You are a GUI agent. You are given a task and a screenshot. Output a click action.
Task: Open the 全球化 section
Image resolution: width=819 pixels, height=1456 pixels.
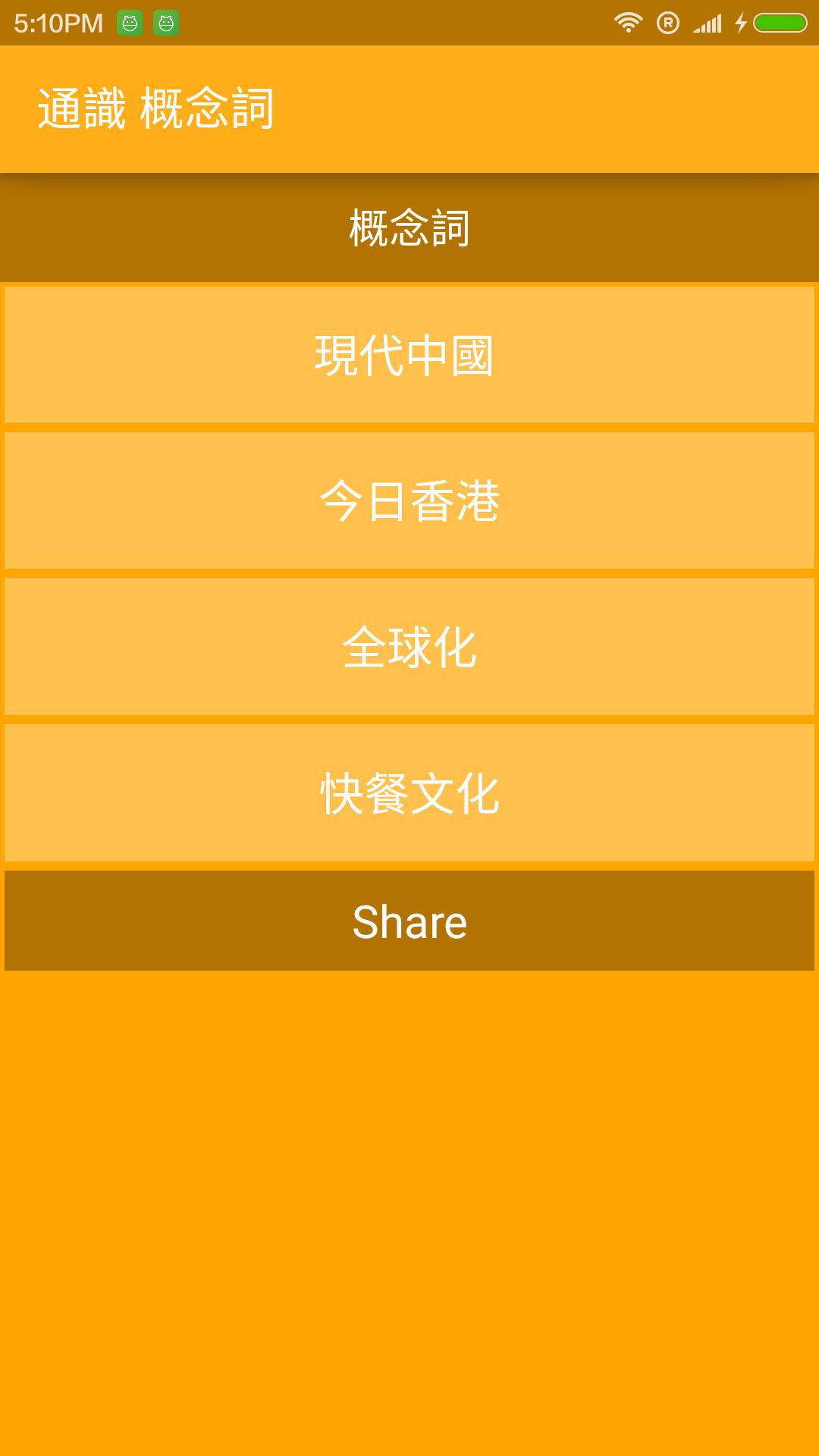tap(409, 647)
